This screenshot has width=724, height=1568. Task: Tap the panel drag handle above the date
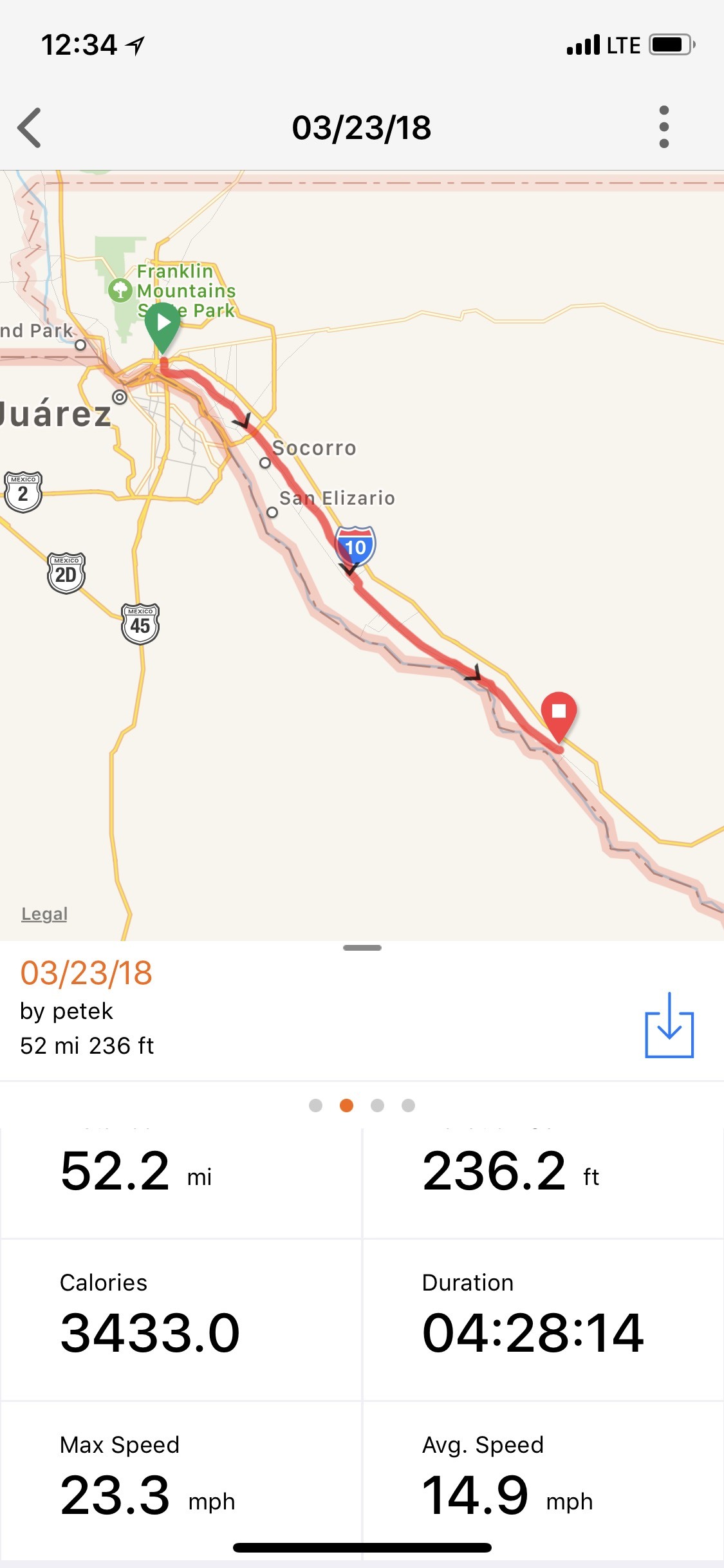pyautogui.click(x=362, y=947)
